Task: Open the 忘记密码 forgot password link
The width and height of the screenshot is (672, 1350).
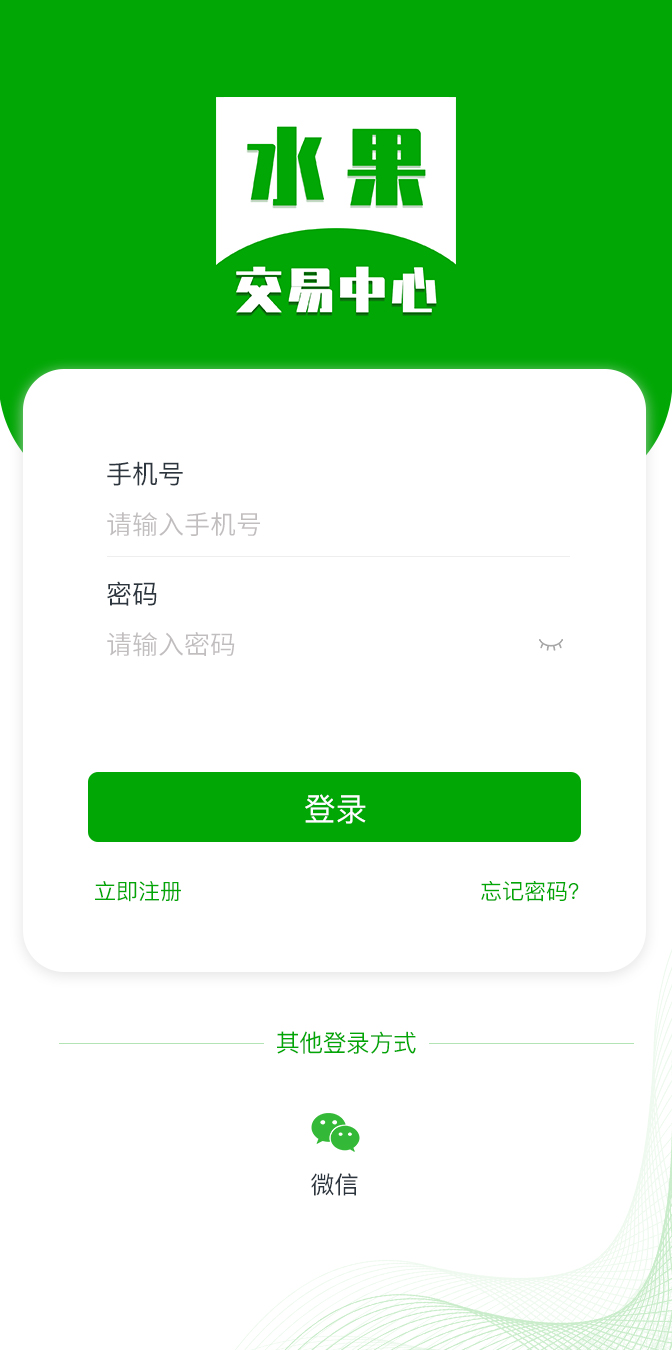Action: 529,891
